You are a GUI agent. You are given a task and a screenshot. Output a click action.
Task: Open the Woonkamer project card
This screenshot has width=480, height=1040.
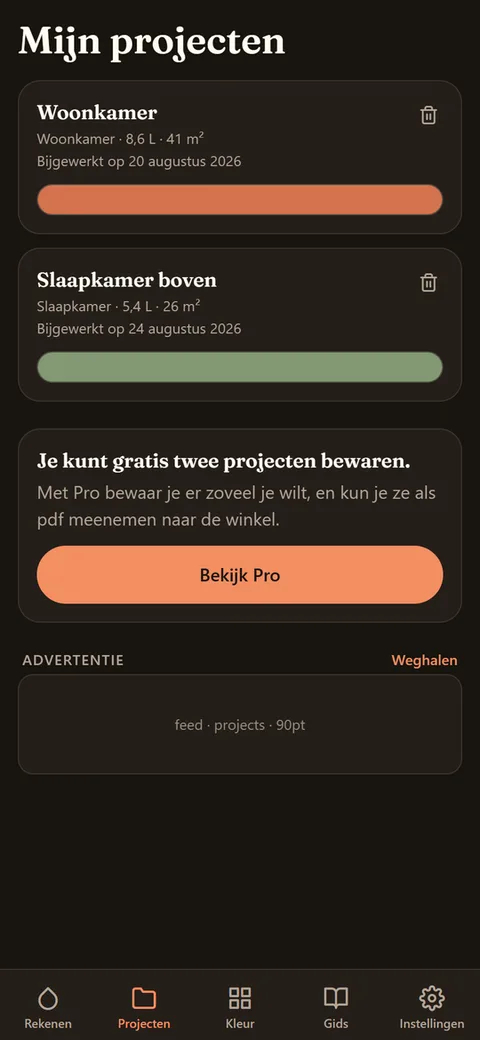tap(240, 157)
